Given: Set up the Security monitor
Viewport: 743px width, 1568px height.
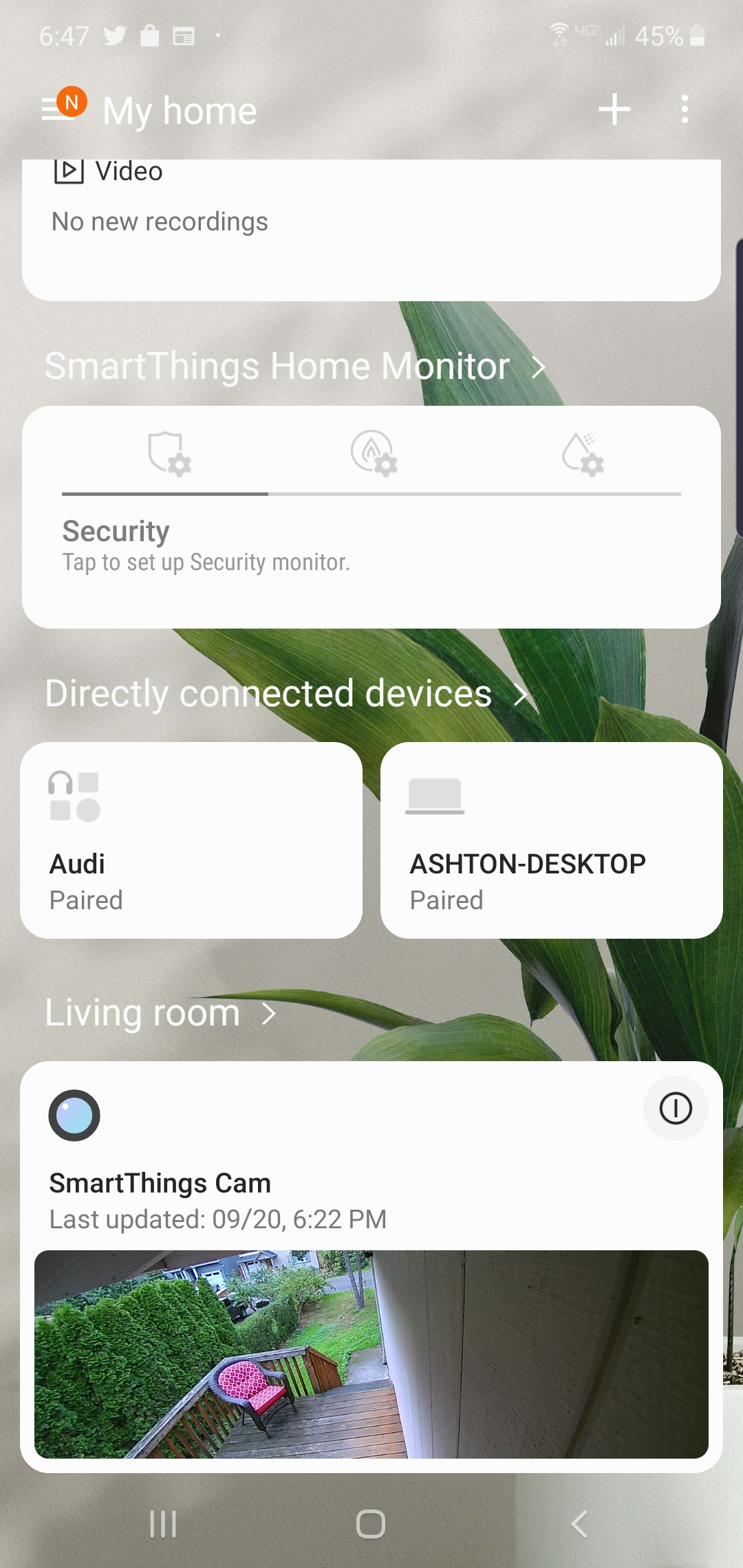Looking at the screenshot, I should coord(206,547).
